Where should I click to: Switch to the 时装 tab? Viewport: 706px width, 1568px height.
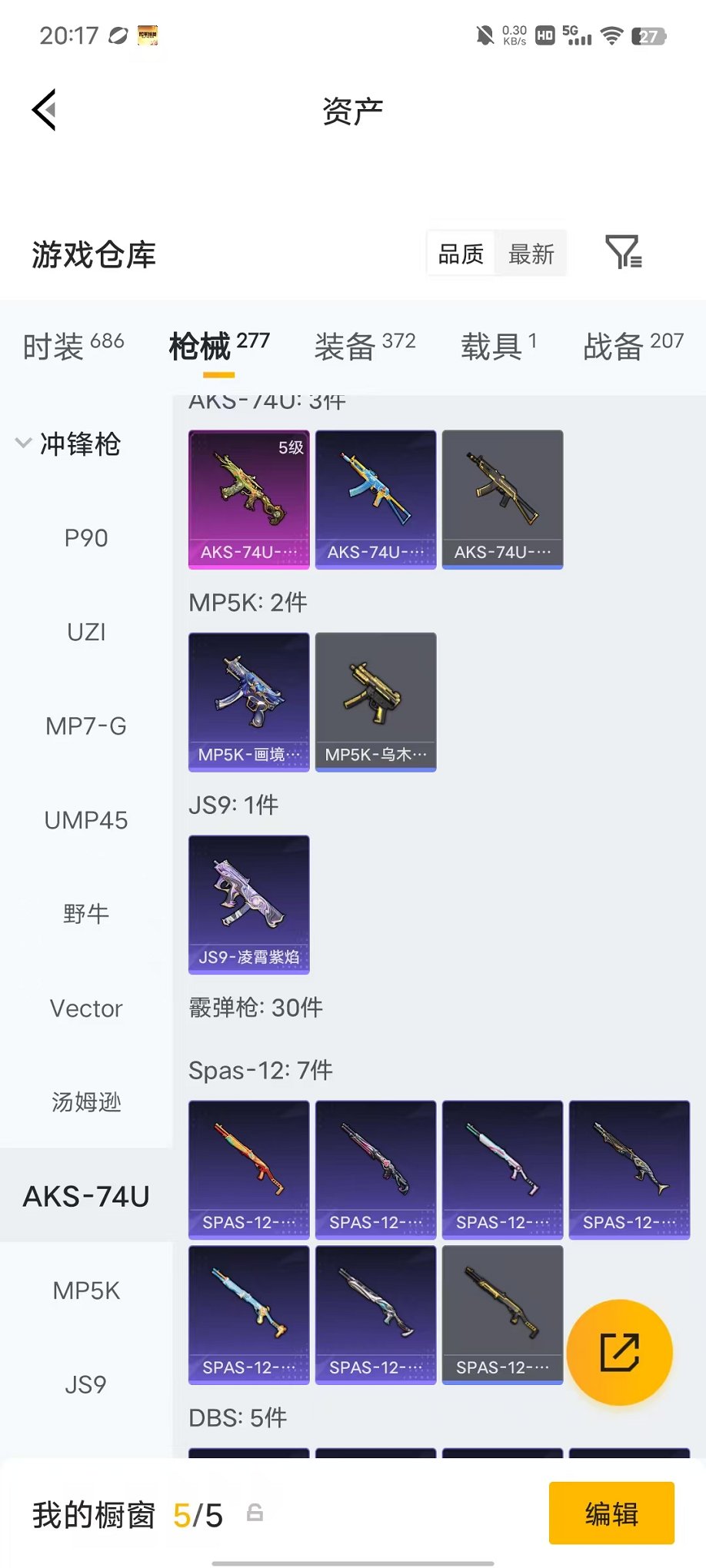coord(73,346)
